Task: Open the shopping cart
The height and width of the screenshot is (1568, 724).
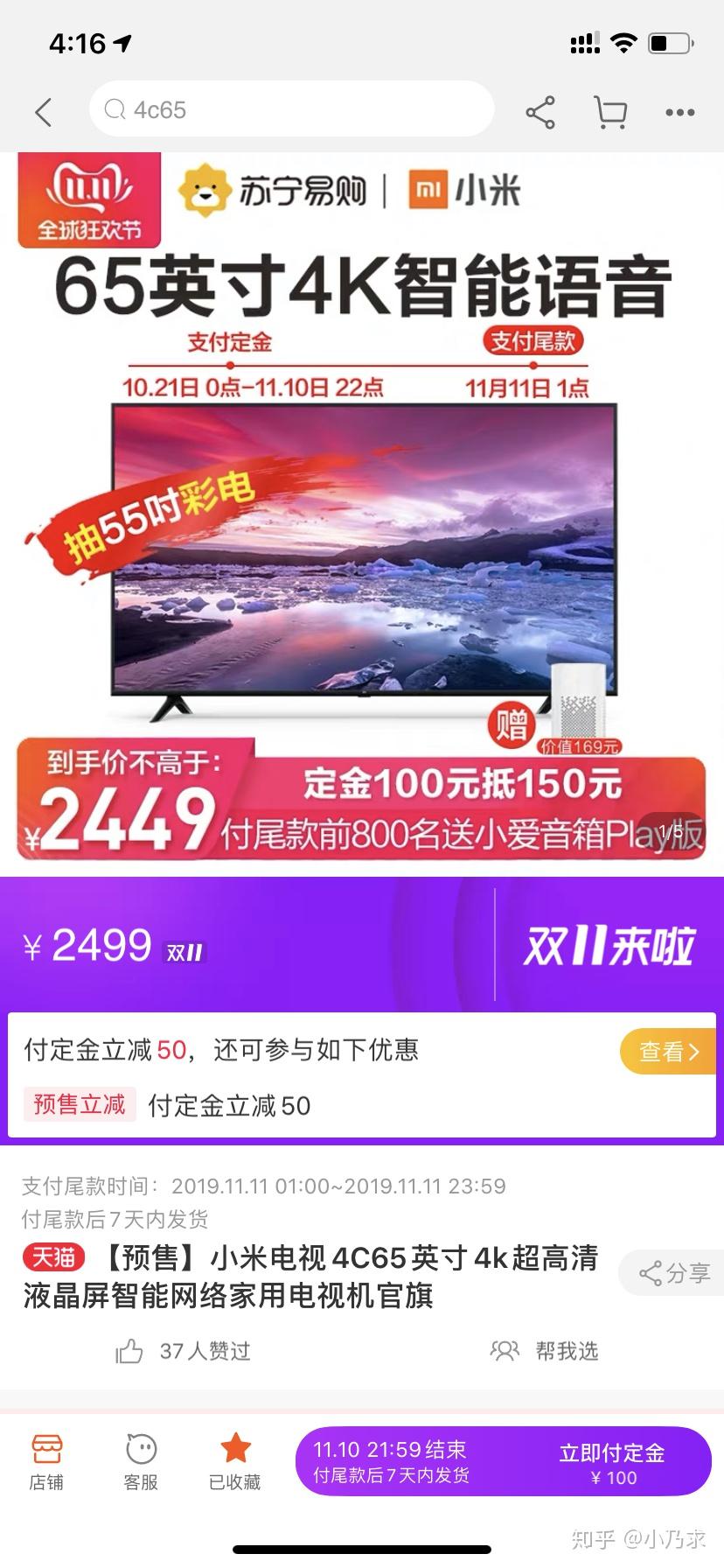Action: [x=610, y=112]
